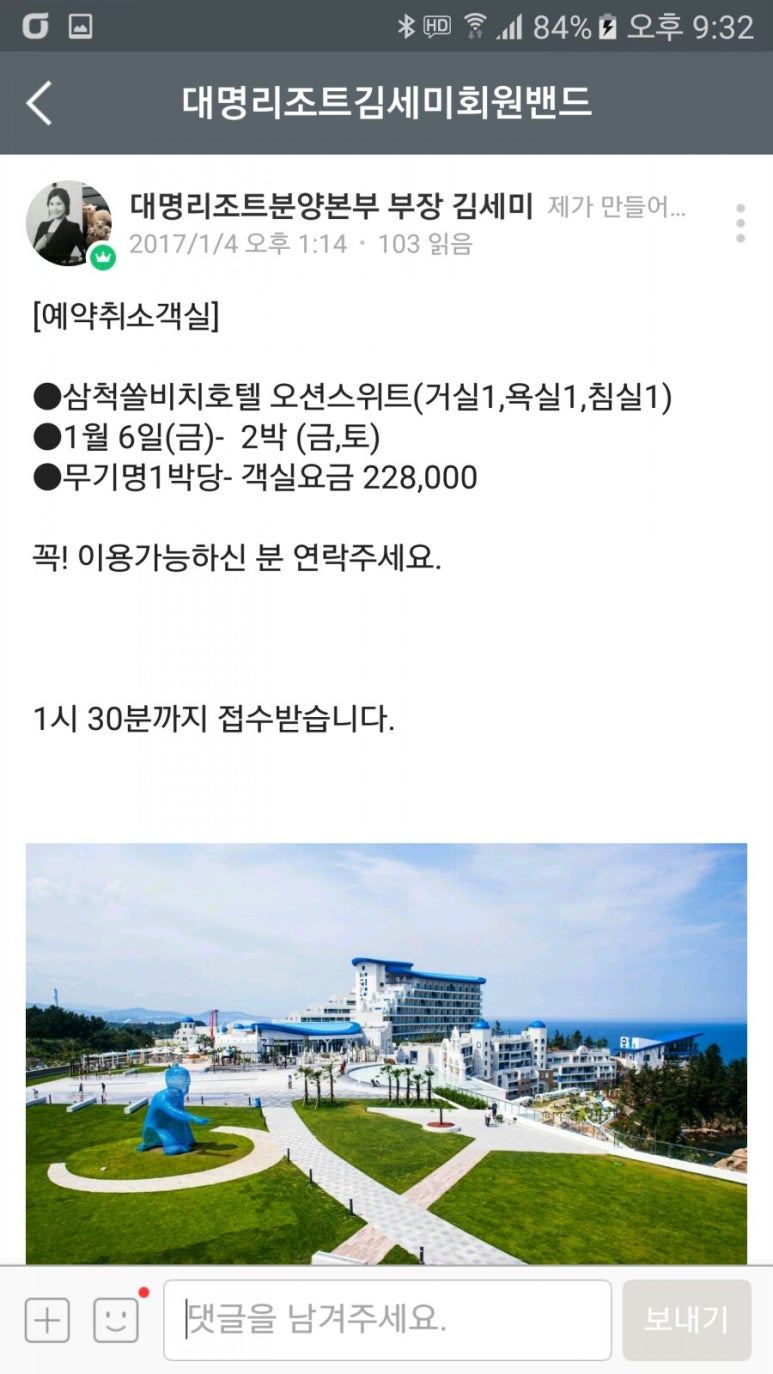Tap the plus attachment button

click(47, 1320)
